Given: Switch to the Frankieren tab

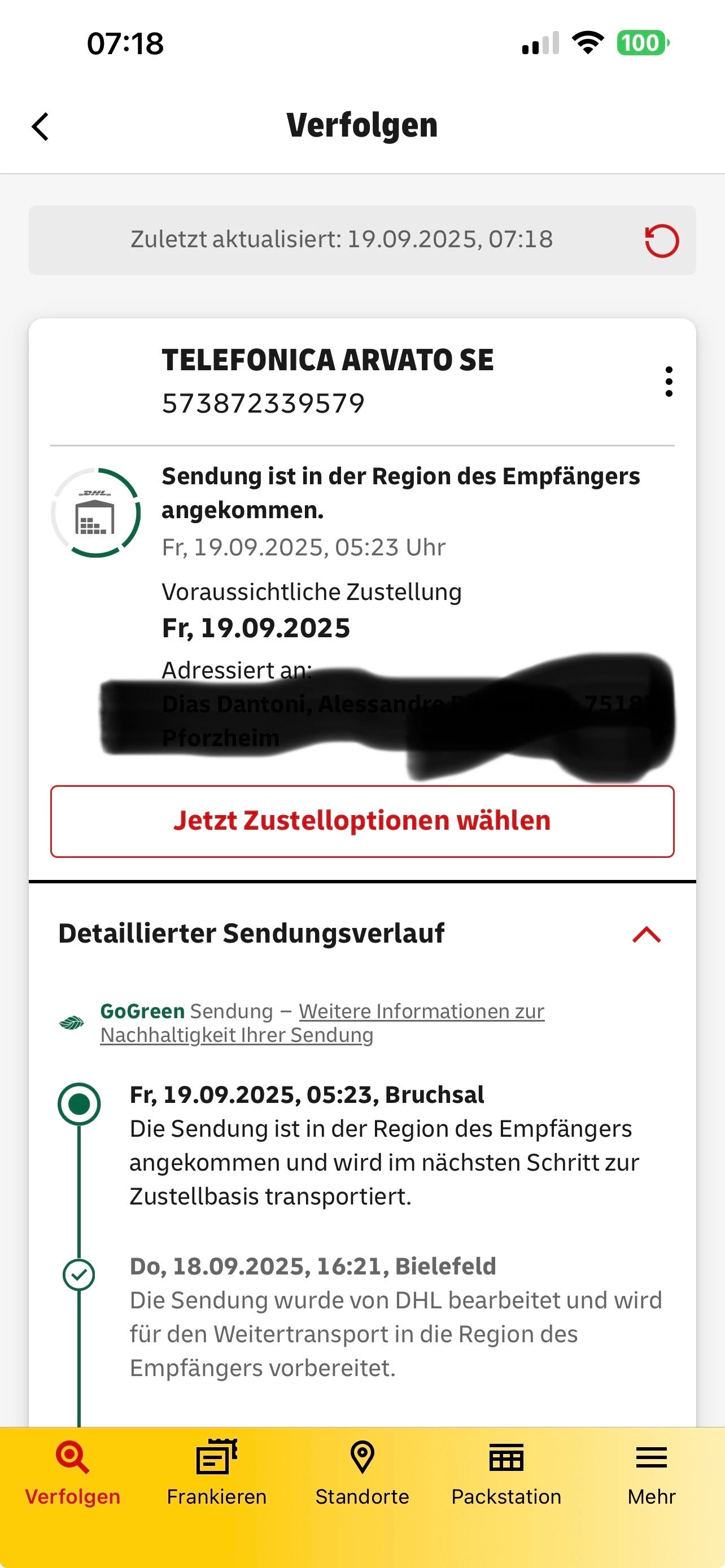Looking at the screenshot, I should (217, 1472).
